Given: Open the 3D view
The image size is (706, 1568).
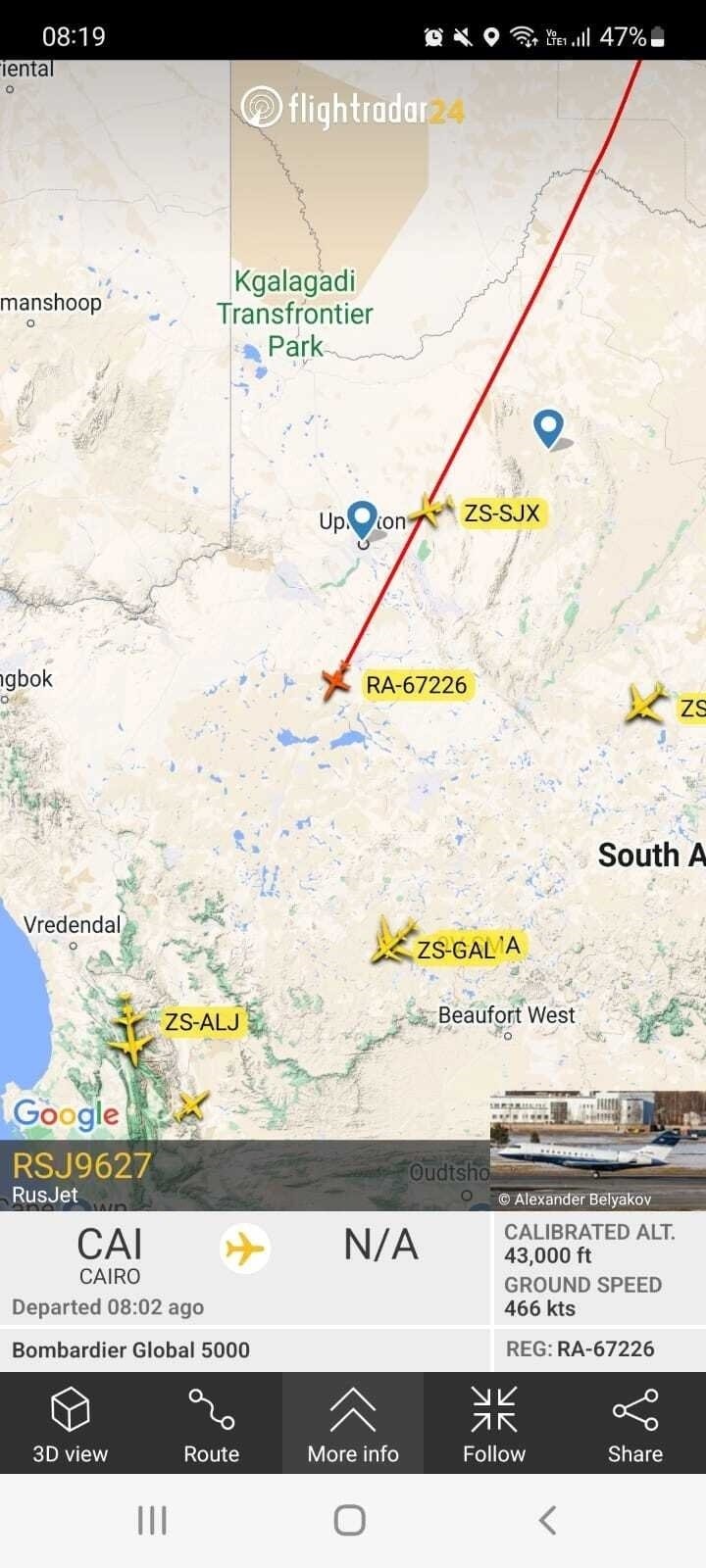Looking at the screenshot, I should pos(71,1423).
